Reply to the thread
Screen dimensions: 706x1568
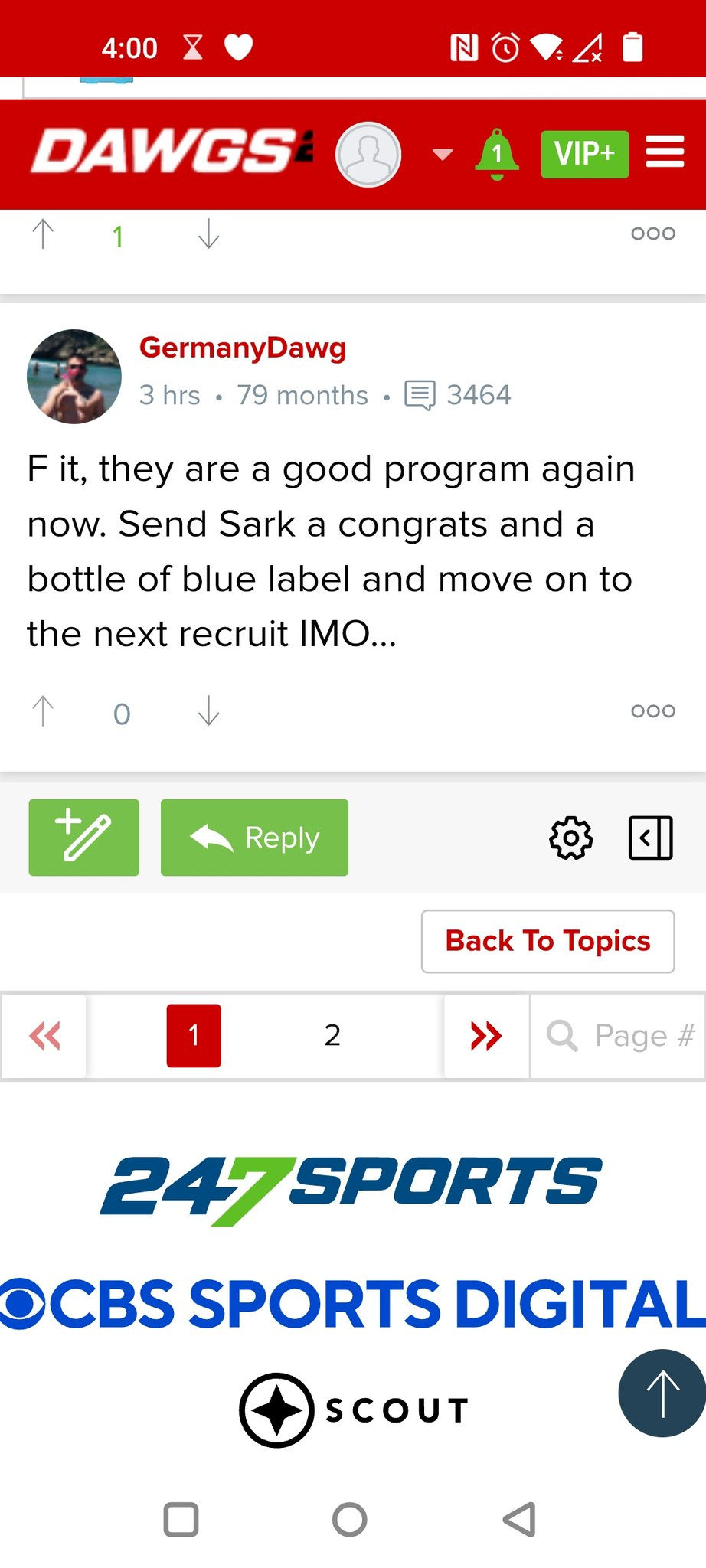254,838
